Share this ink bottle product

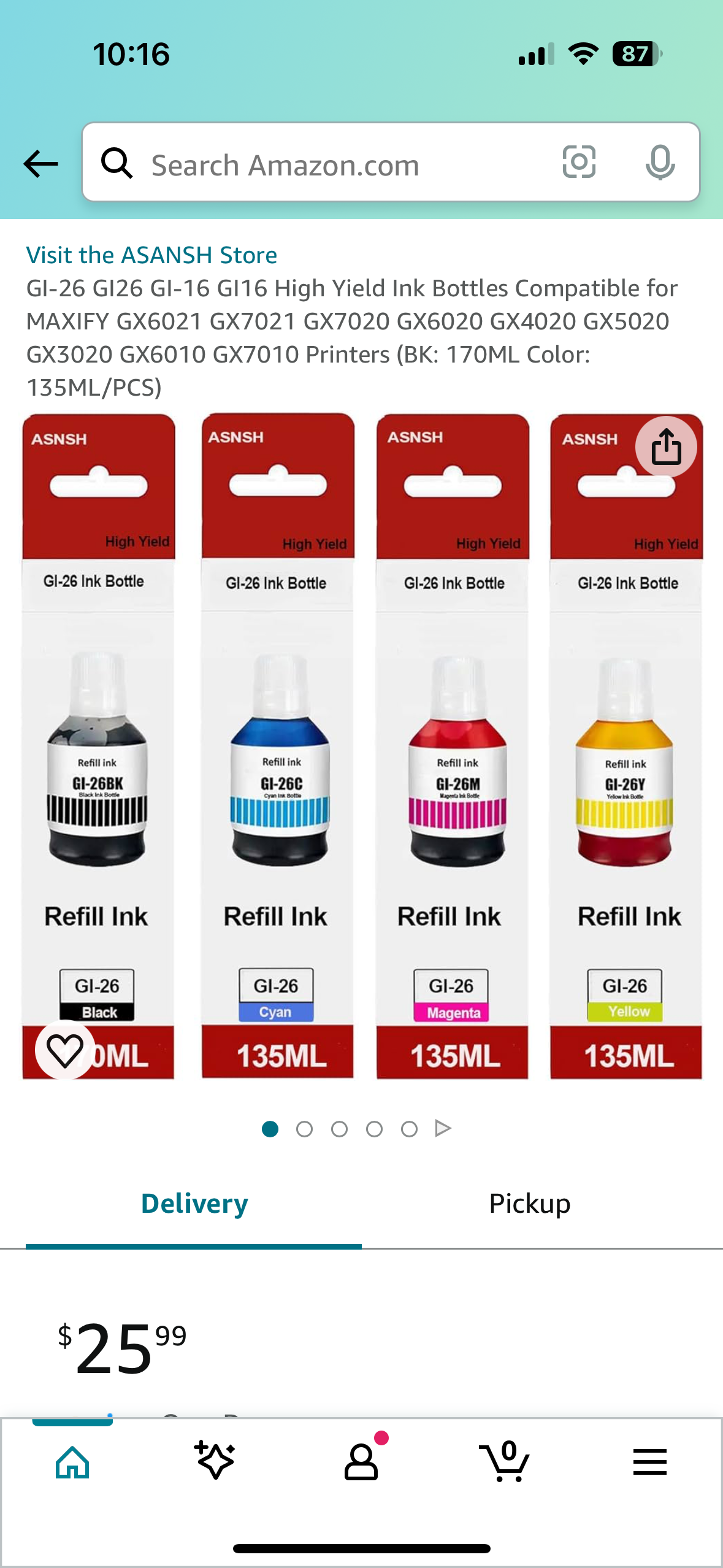pyautogui.click(x=666, y=447)
